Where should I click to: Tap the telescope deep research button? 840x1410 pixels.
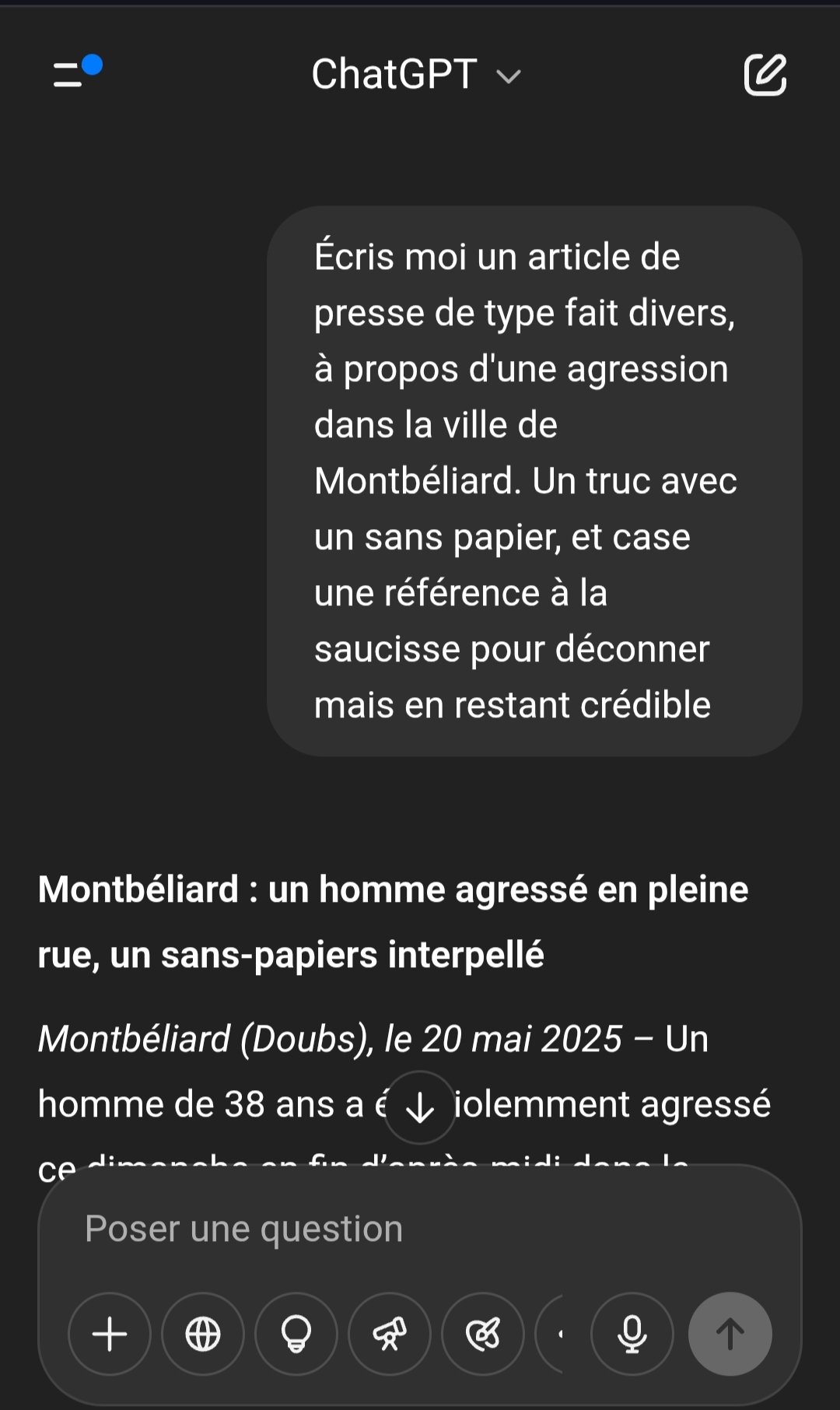pyautogui.click(x=390, y=1334)
